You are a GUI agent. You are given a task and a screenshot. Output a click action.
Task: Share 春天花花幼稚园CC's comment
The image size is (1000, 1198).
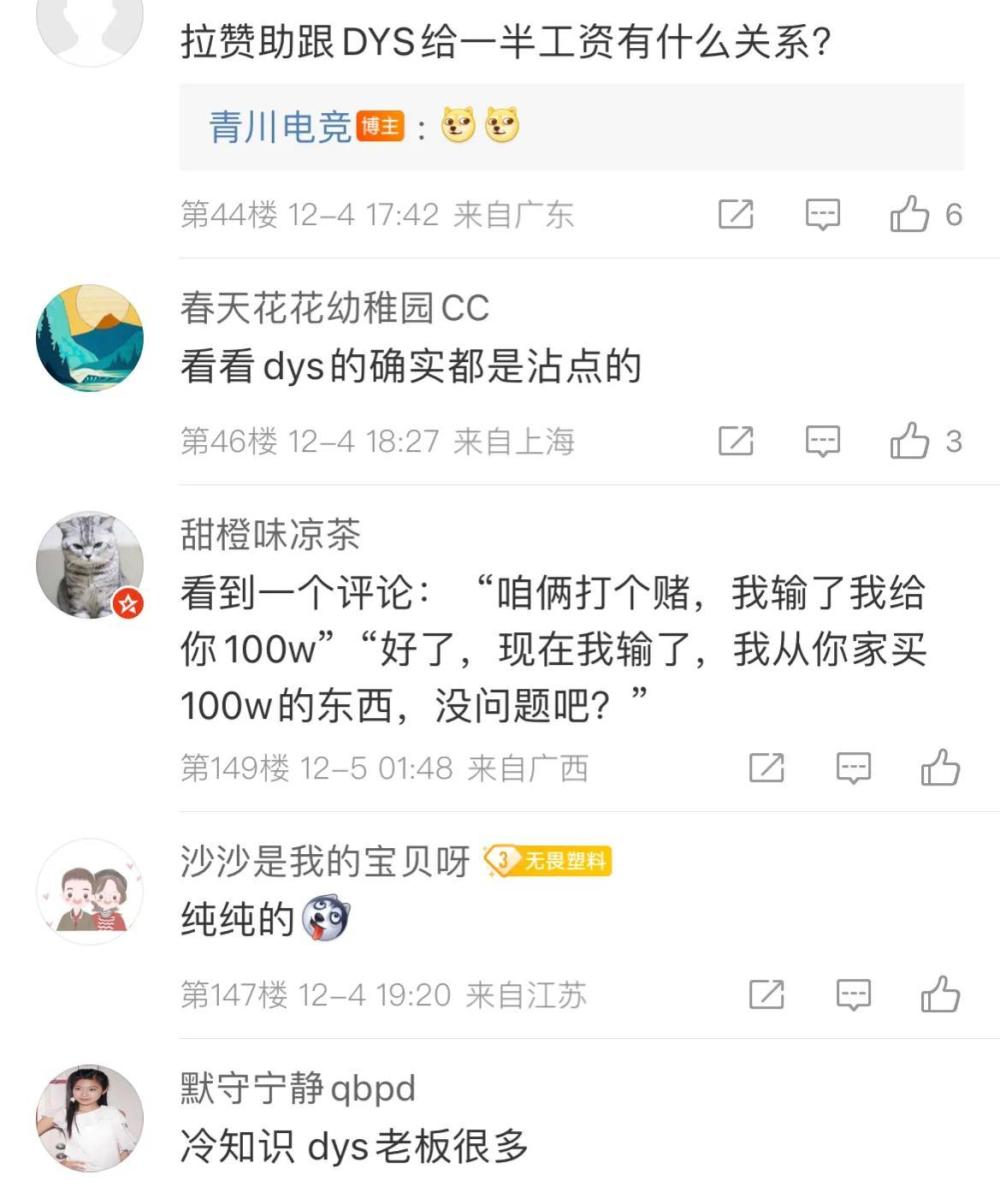click(x=736, y=441)
